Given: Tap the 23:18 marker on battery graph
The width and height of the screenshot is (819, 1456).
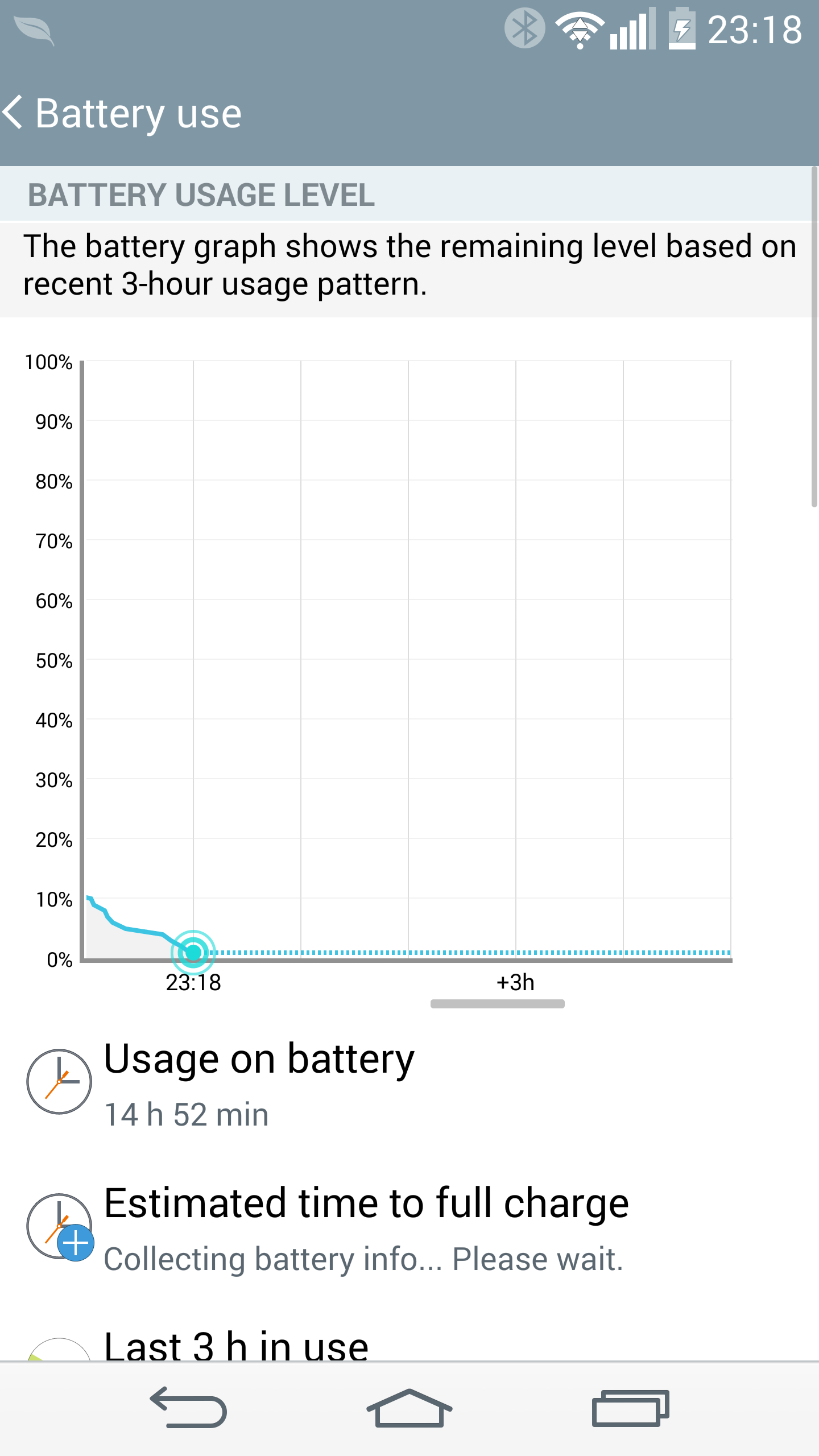Looking at the screenshot, I should (193, 952).
